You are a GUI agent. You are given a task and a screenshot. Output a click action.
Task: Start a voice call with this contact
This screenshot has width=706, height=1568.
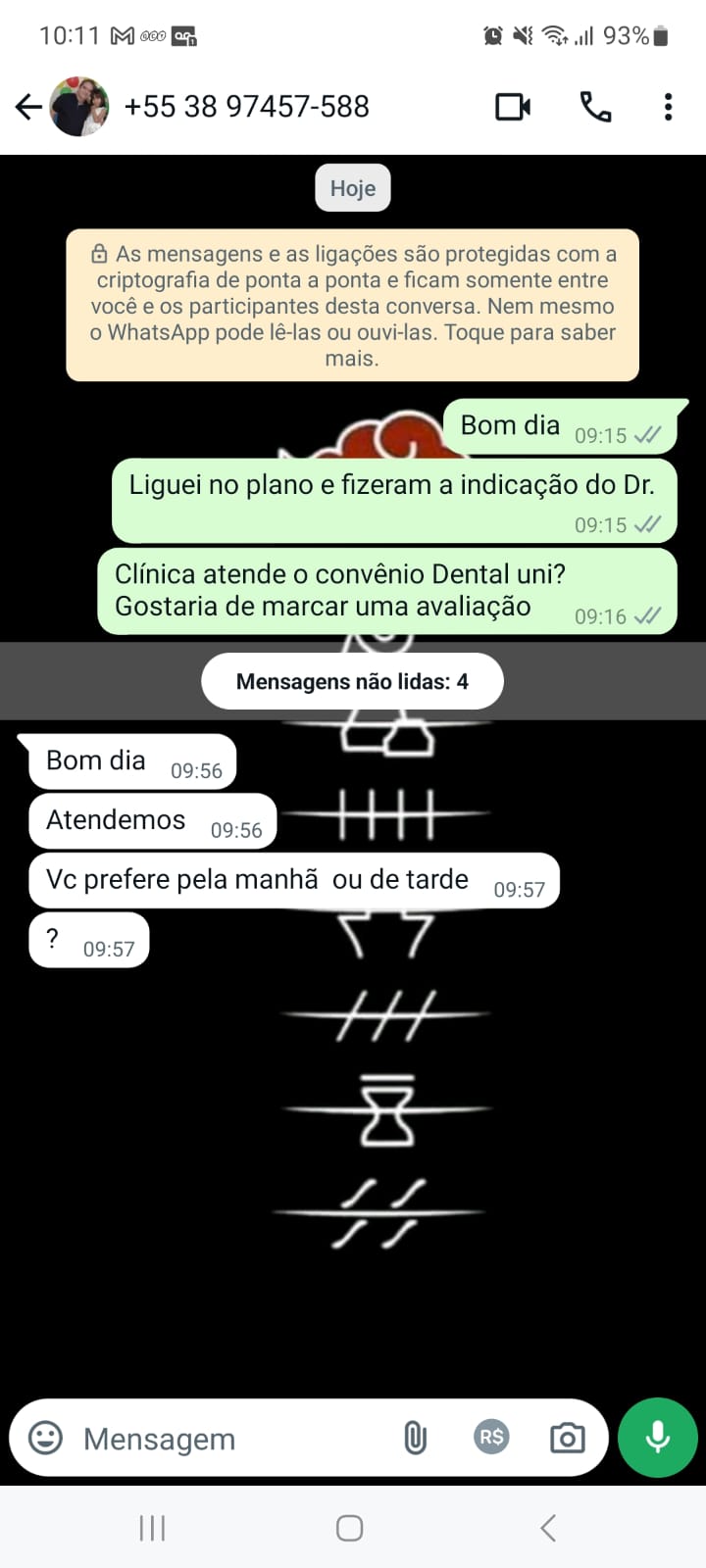pyautogui.click(x=595, y=107)
